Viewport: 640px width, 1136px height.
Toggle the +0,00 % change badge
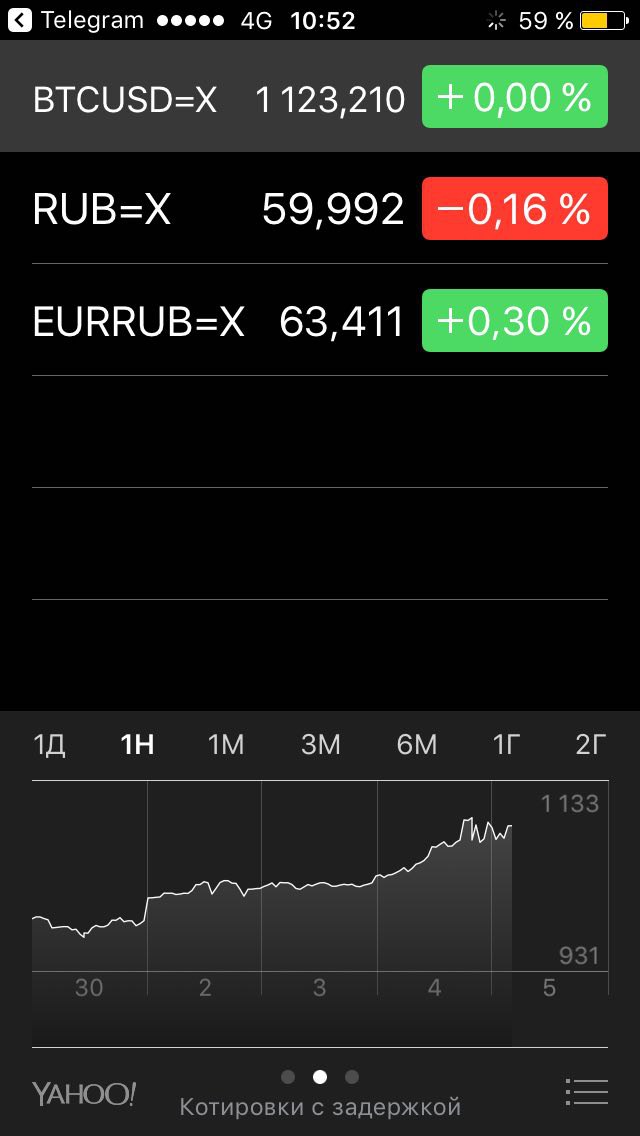515,96
